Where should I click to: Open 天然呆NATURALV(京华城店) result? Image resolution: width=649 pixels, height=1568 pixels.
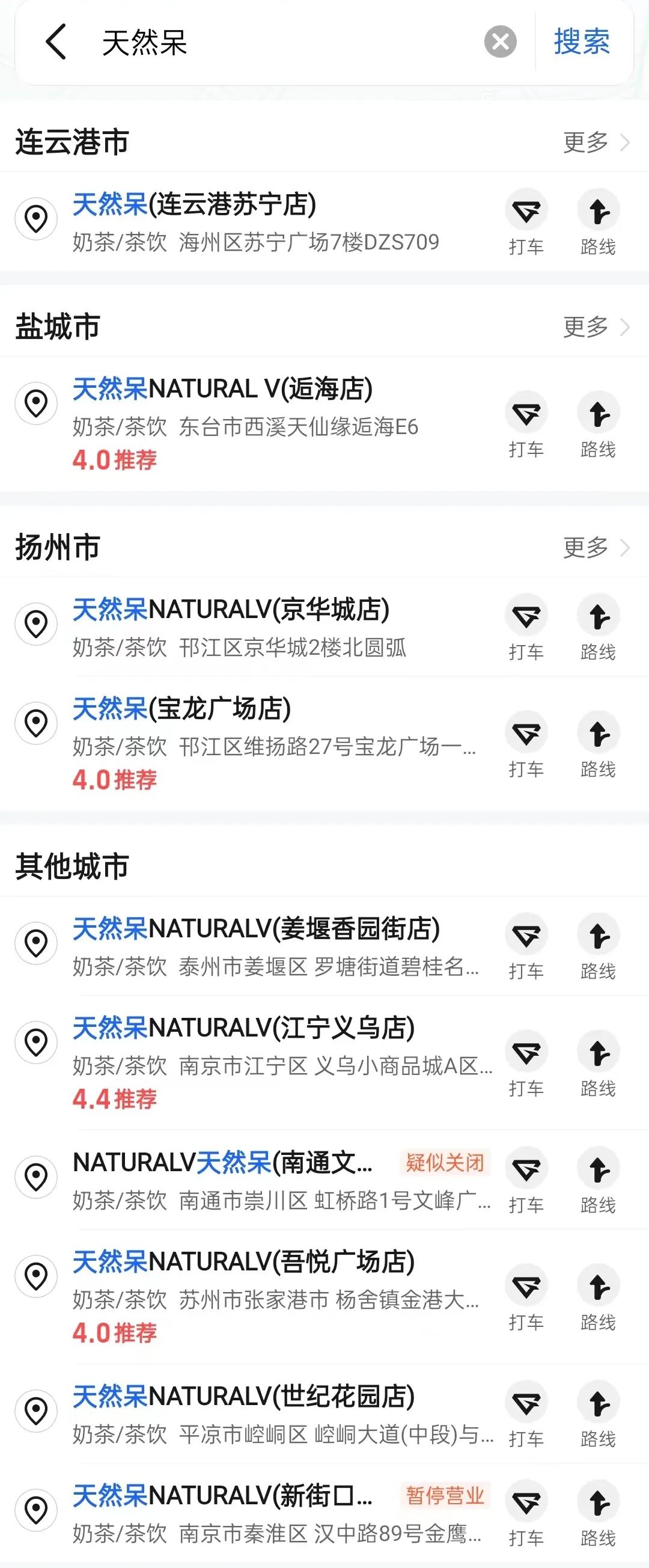tap(255, 627)
